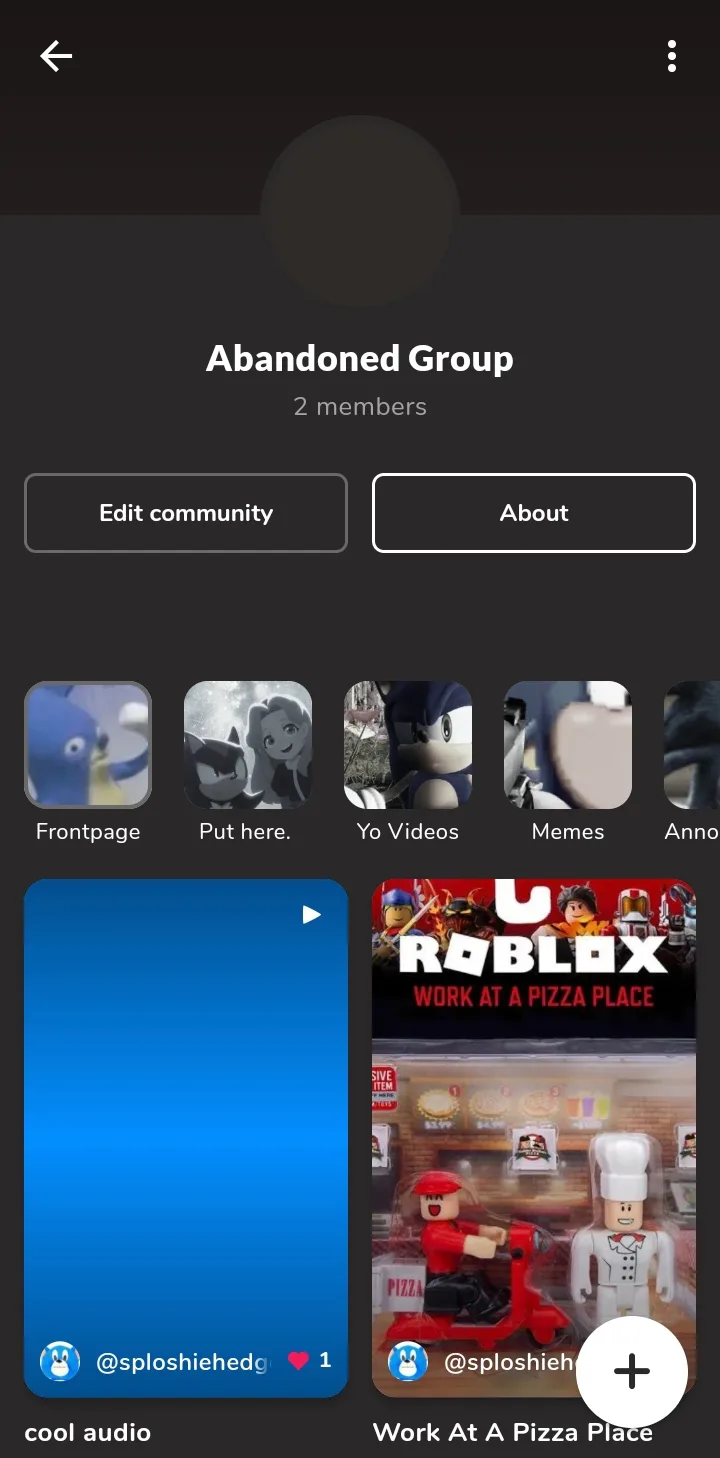
Task: Open the Yo Videos category
Action: pos(408,746)
